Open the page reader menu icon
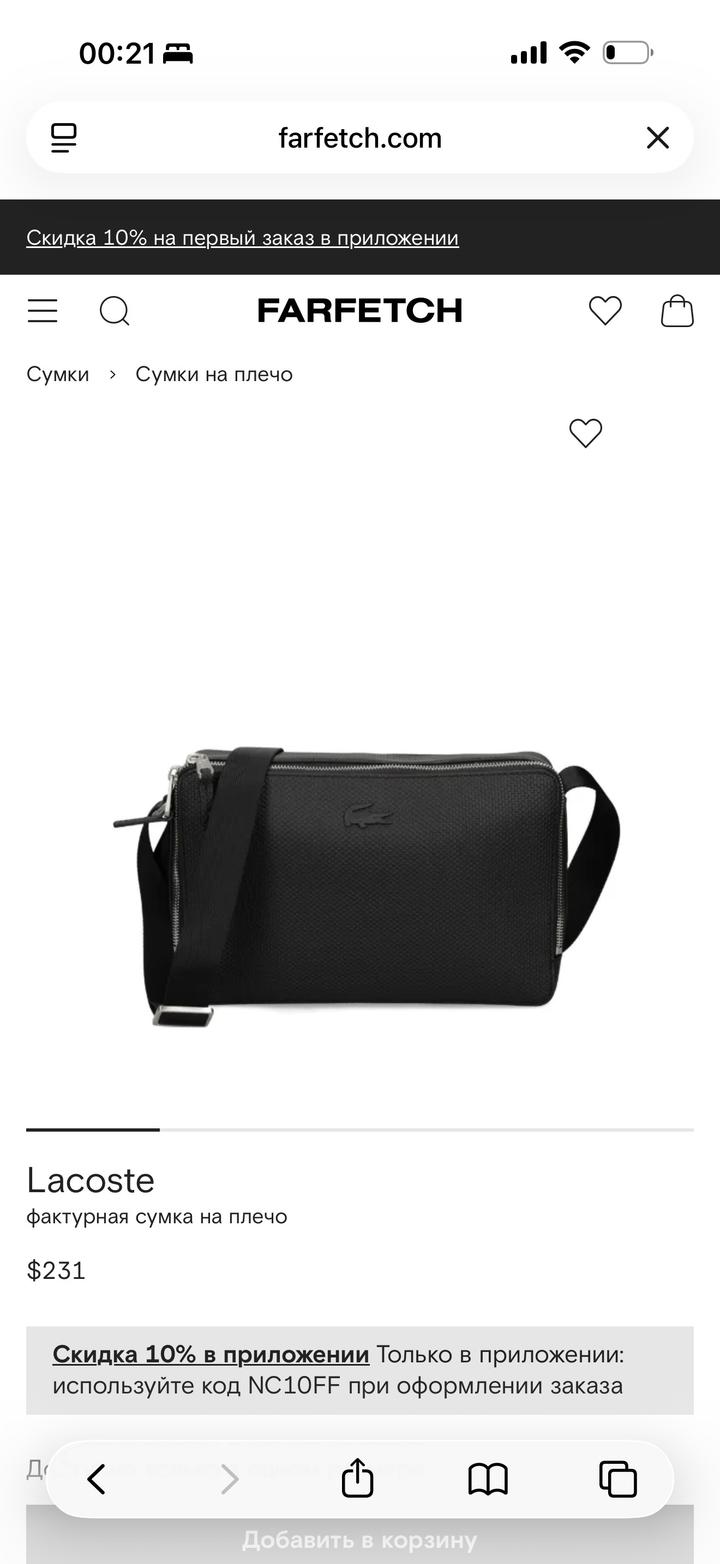 64,138
